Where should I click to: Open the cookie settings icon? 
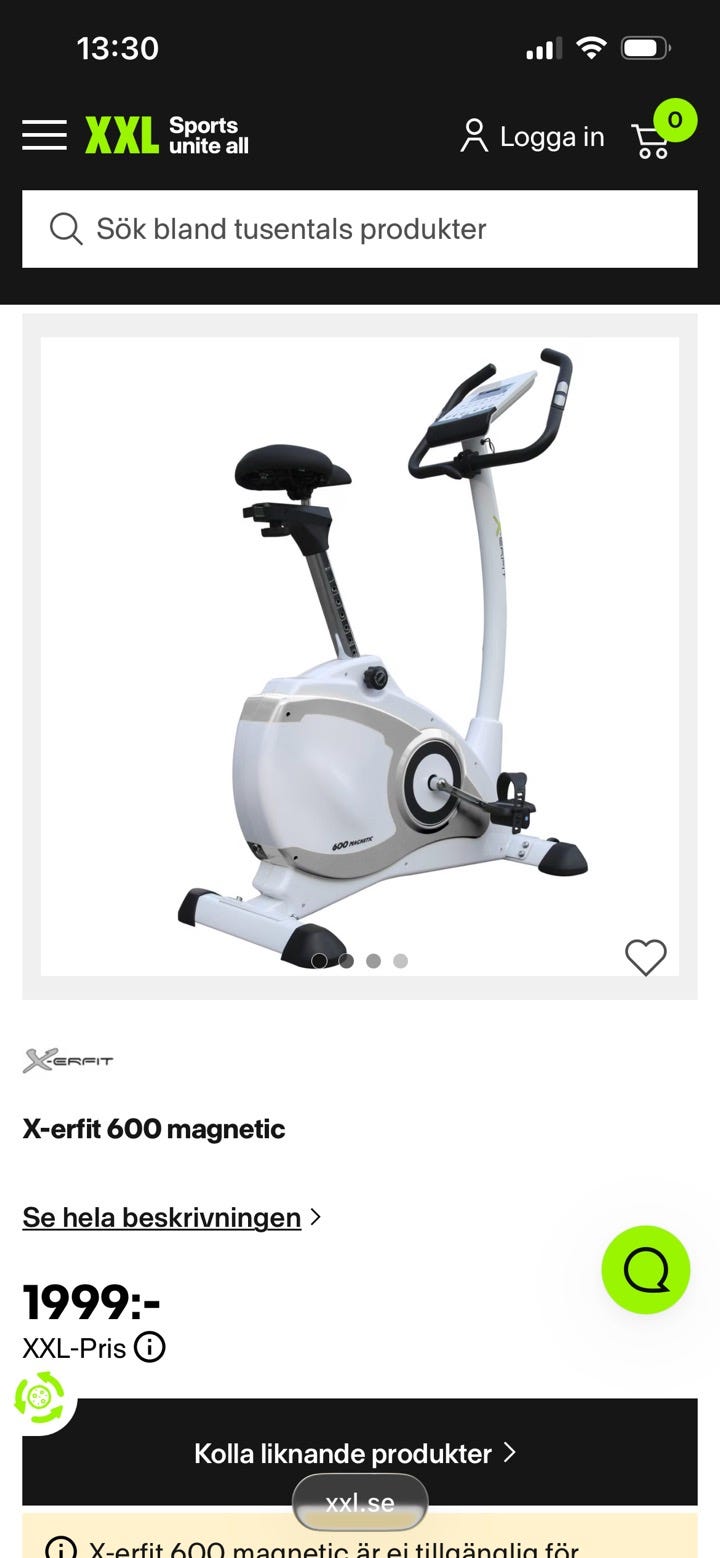tap(39, 1397)
